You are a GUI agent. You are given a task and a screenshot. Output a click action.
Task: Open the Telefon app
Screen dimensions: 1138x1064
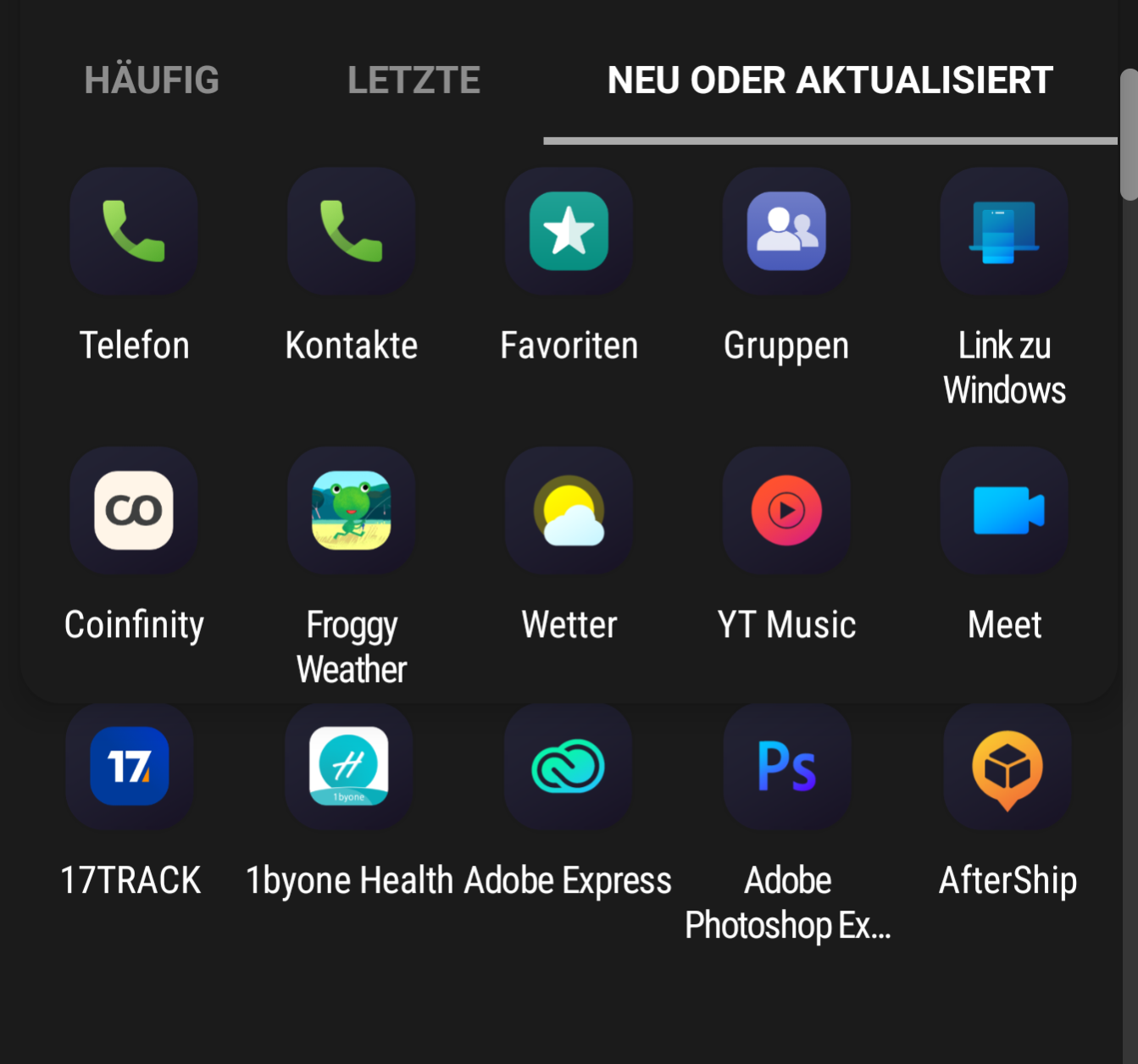click(x=134, y=231)
